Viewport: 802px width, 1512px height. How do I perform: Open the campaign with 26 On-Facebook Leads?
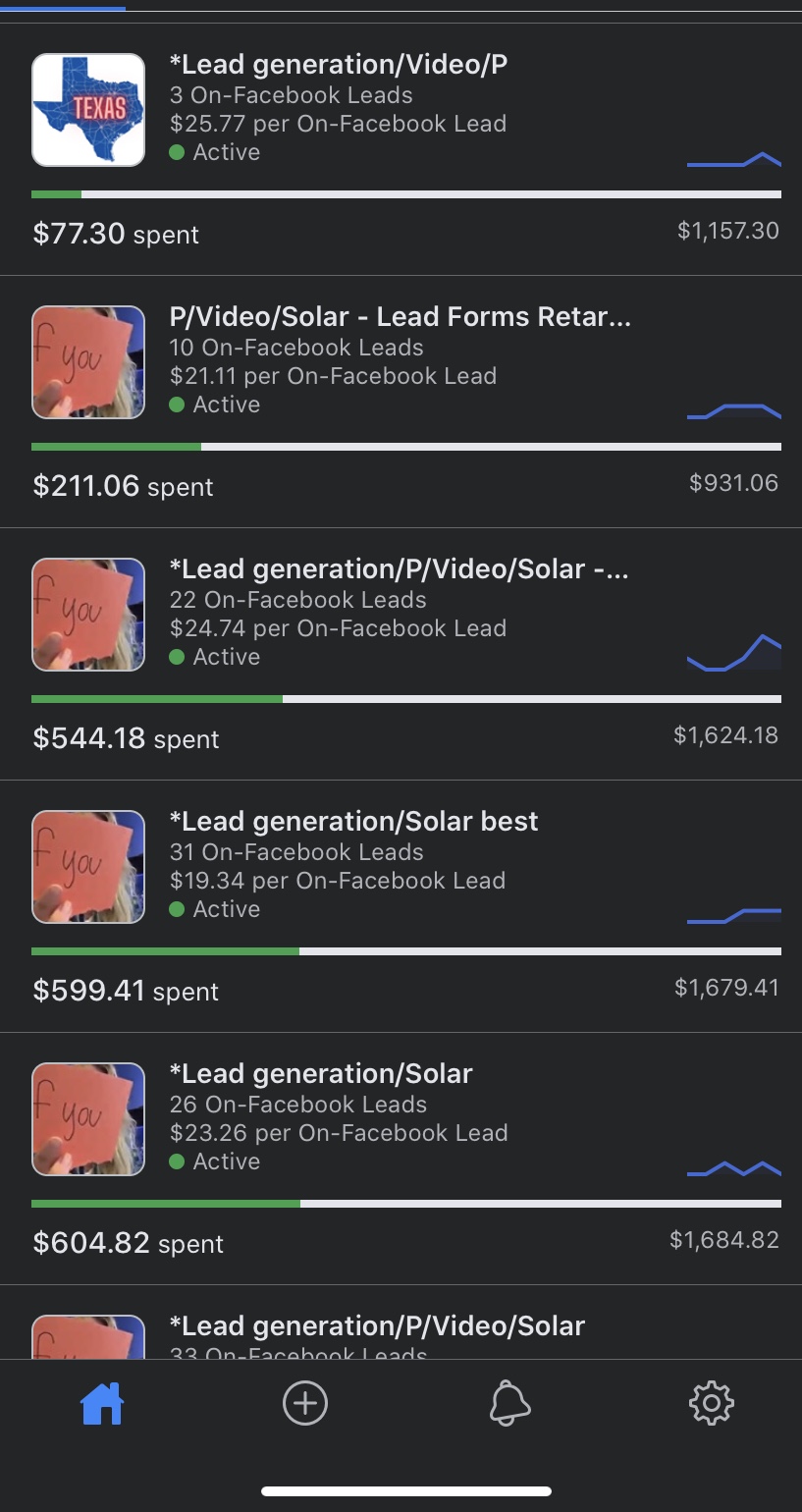401,1159
